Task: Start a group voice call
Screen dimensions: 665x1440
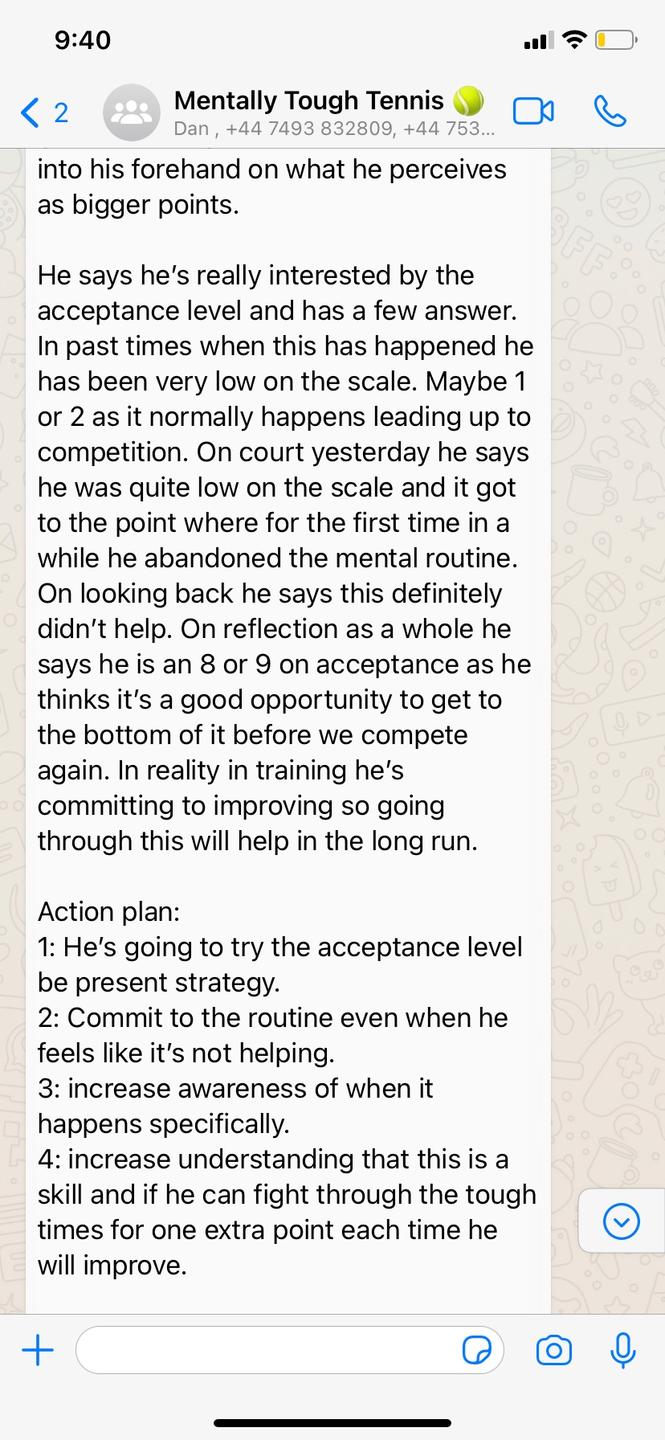Action: [x=610, y=111]
